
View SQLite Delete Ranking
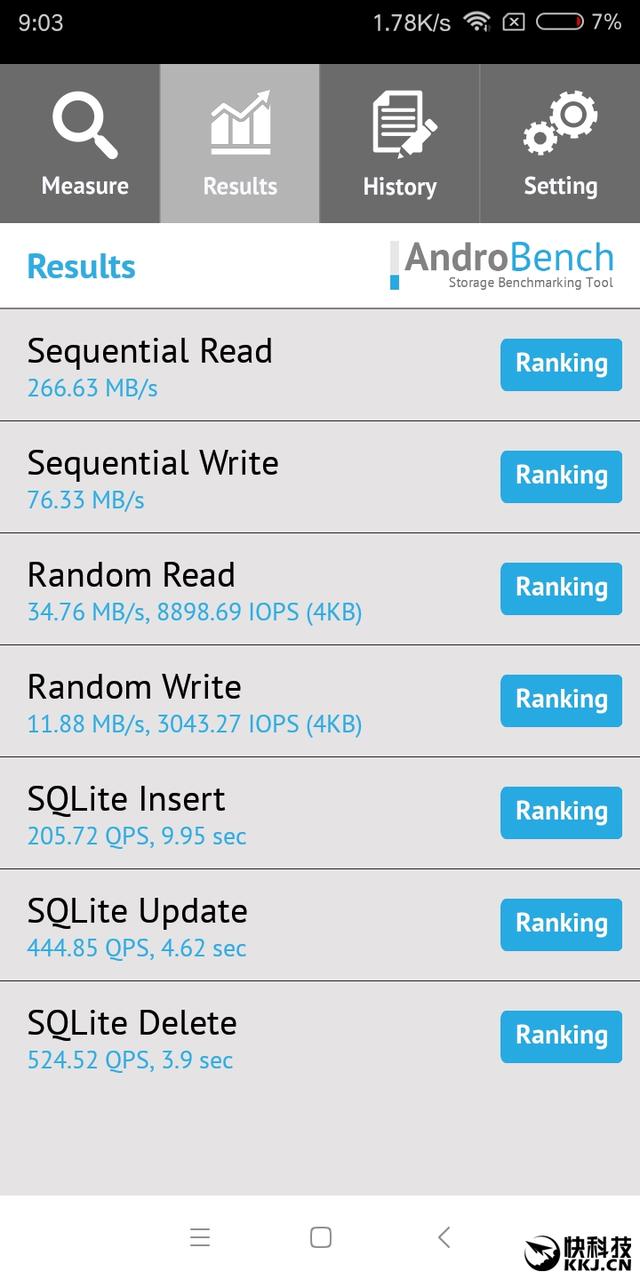pyautogui.click(x=561, y=1036)
